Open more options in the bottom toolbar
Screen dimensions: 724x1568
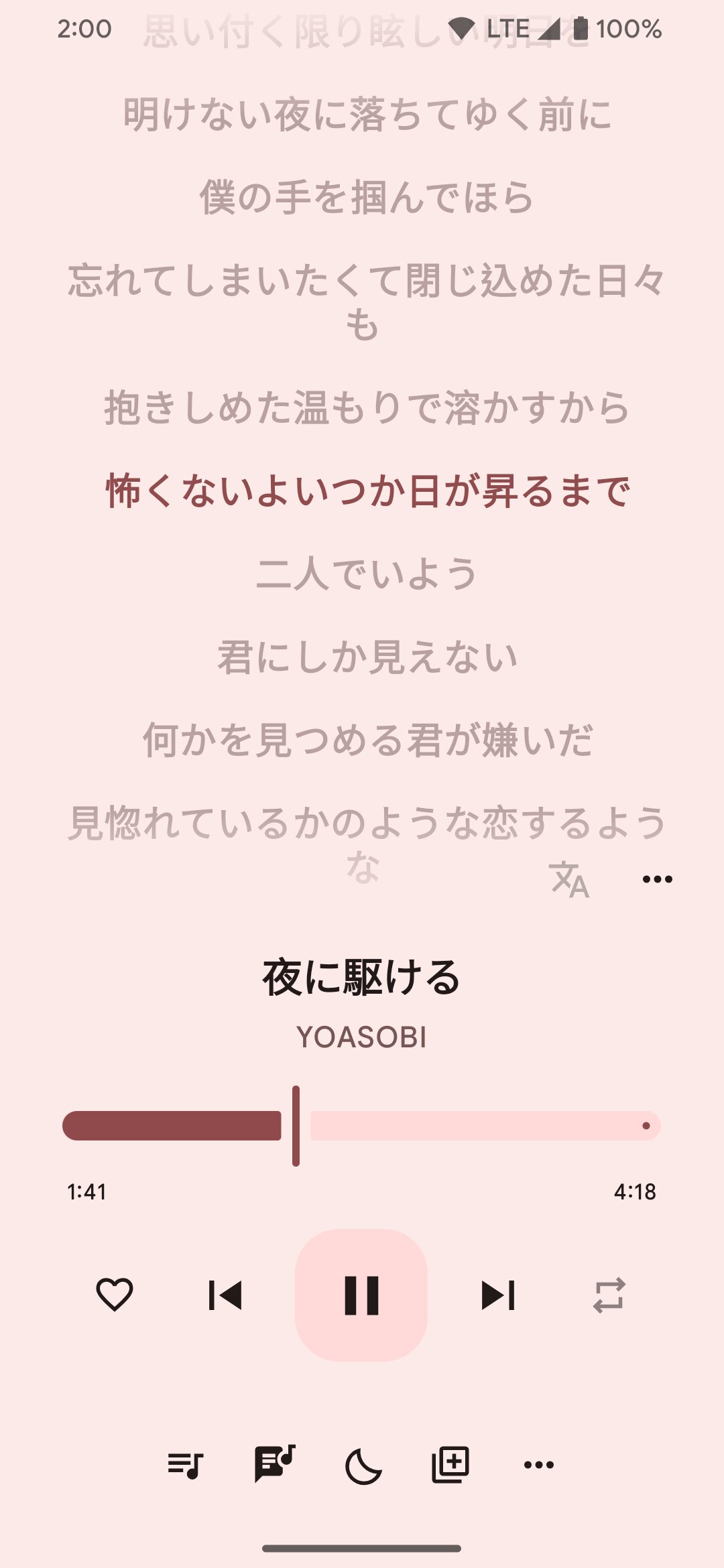coord(539,1465)
